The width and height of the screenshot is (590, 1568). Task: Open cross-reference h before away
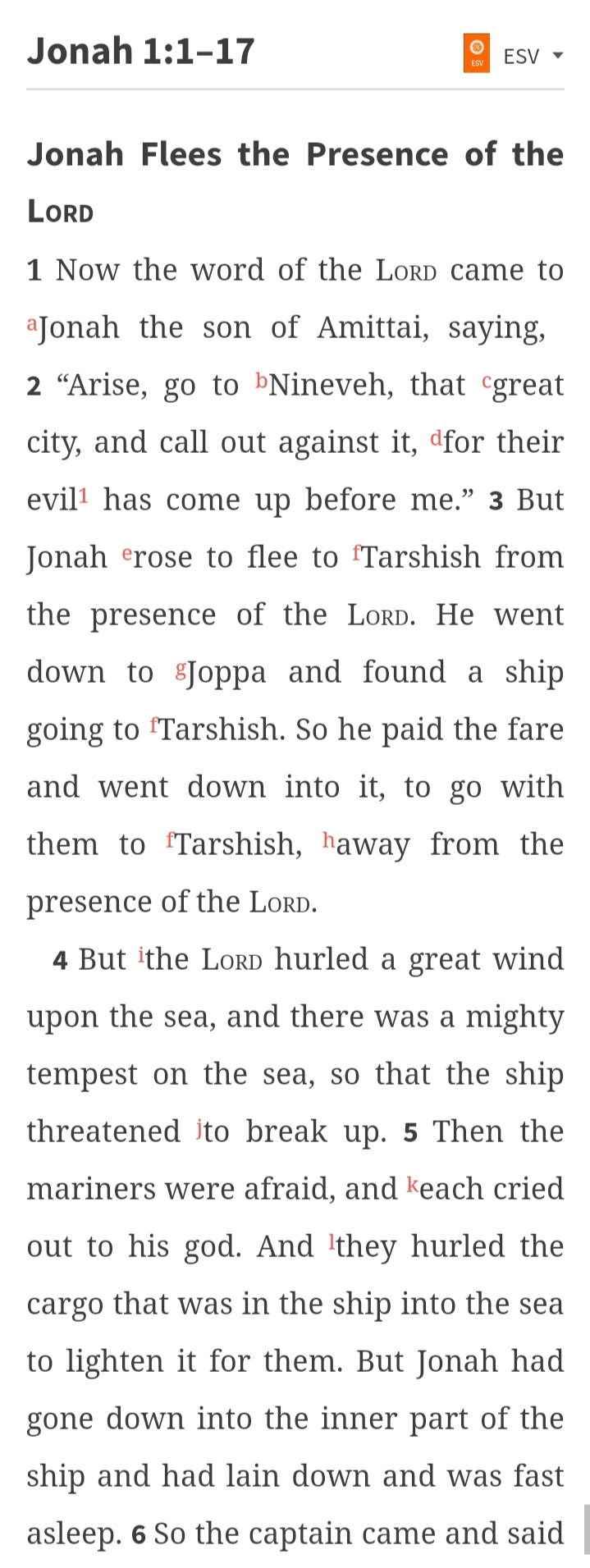pyautogui.click(x=328, y=839)
